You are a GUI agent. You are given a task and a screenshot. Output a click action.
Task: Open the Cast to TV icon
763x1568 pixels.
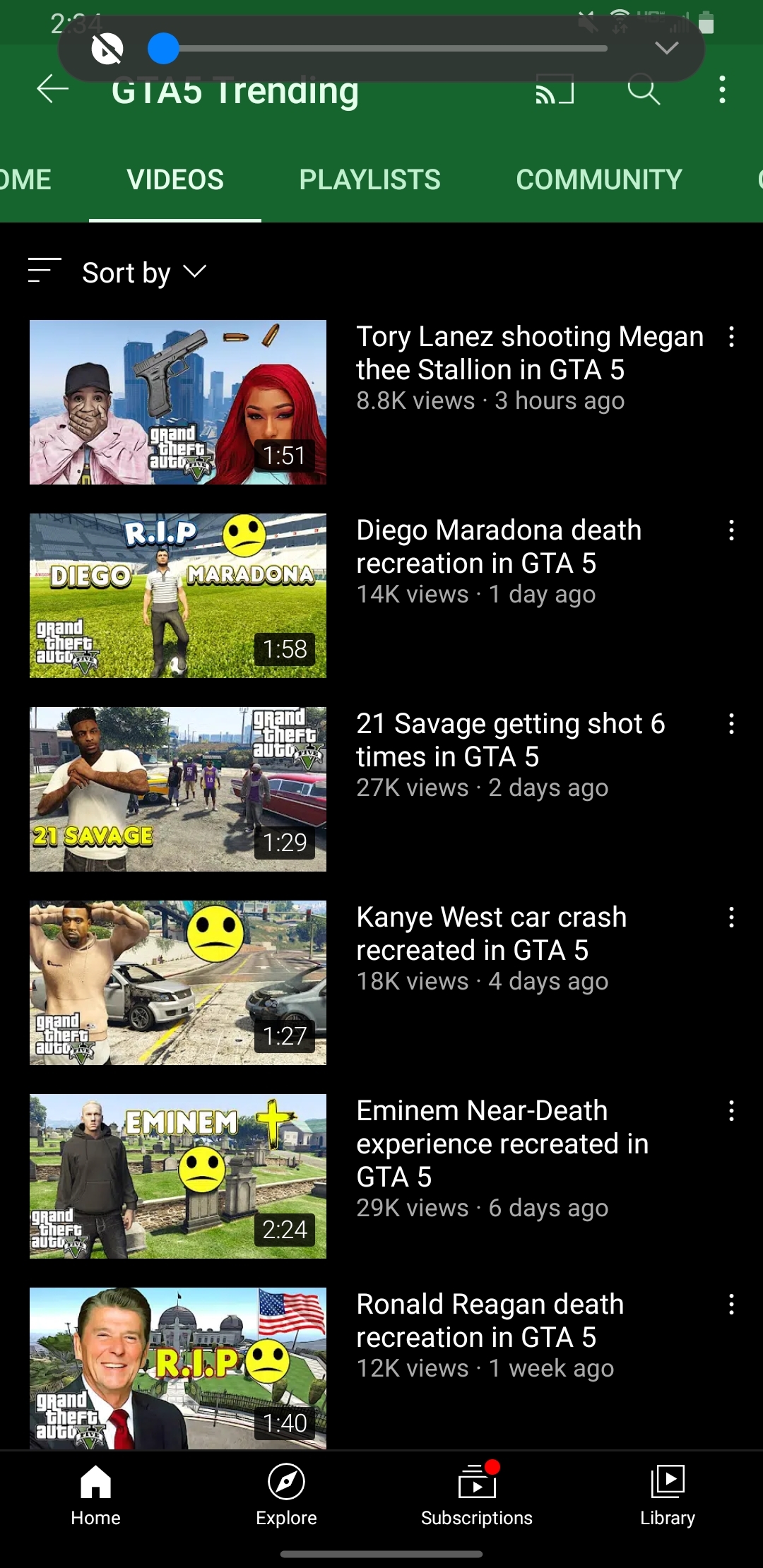click(555, 90)
